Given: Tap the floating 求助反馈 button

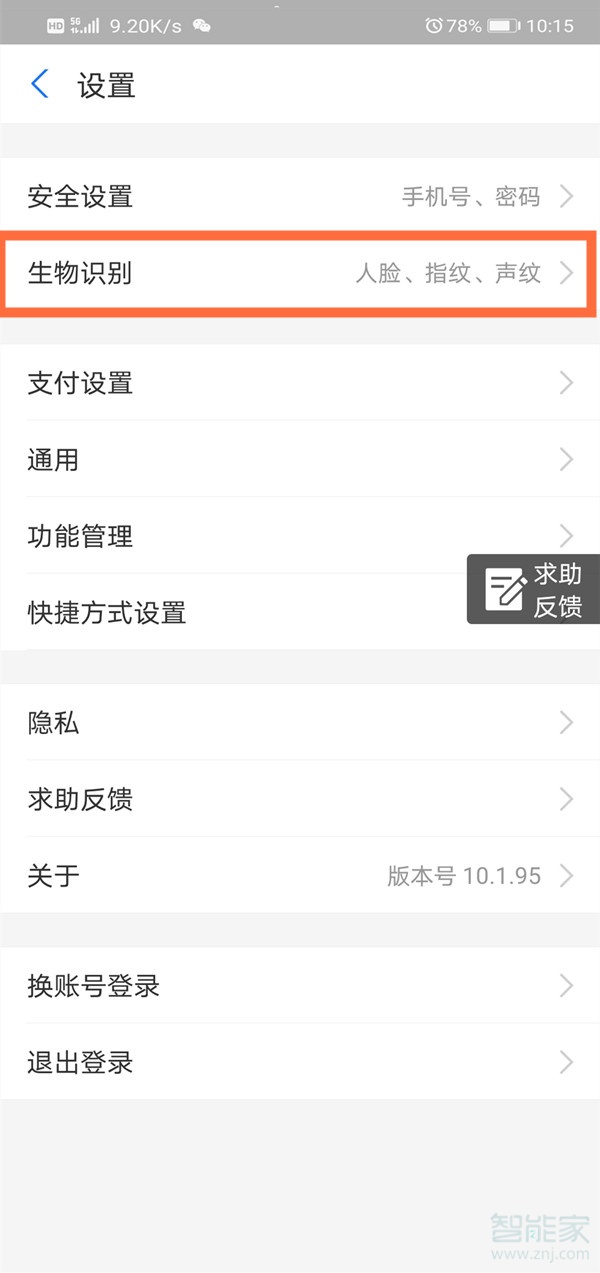Looking at the screenshot, I should click(534, 590).
